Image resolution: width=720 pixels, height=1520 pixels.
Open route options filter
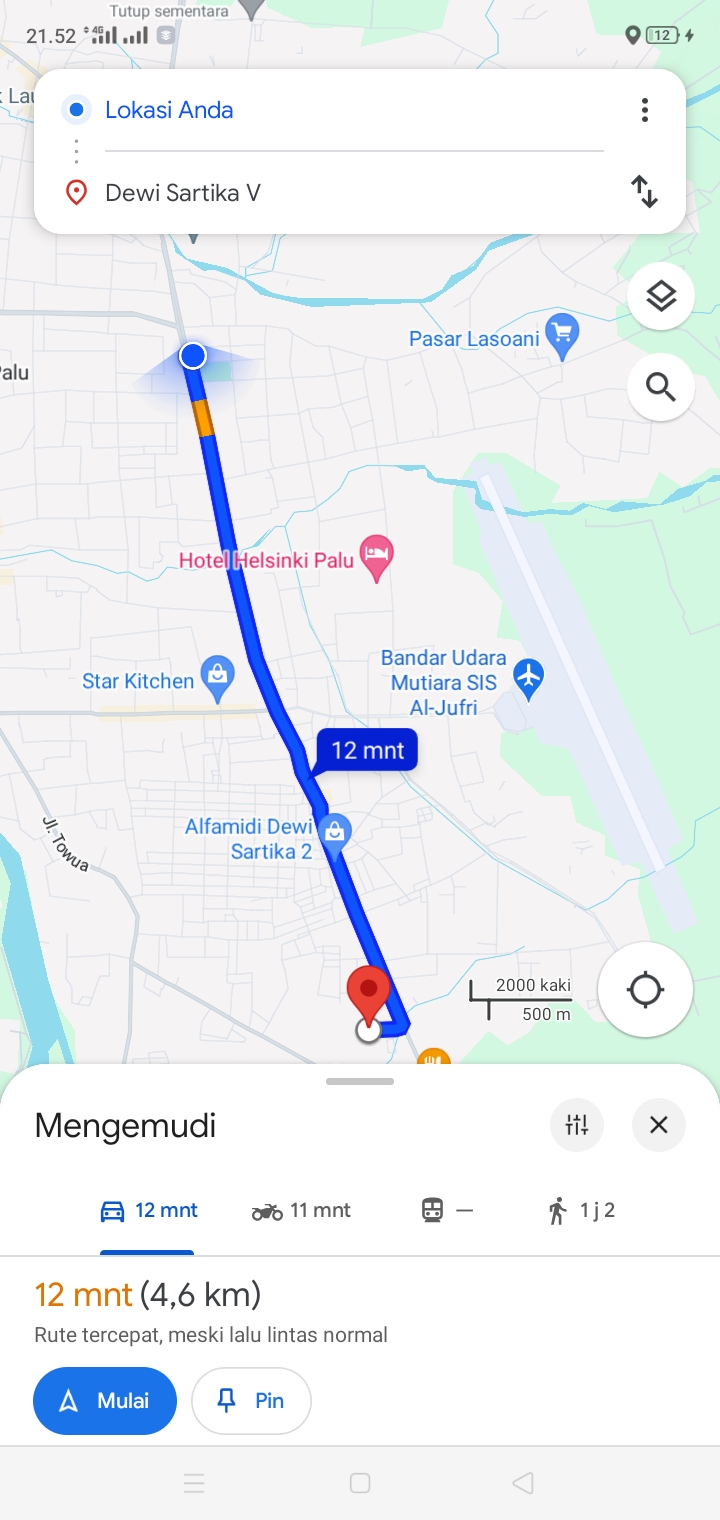point(577,1125)
